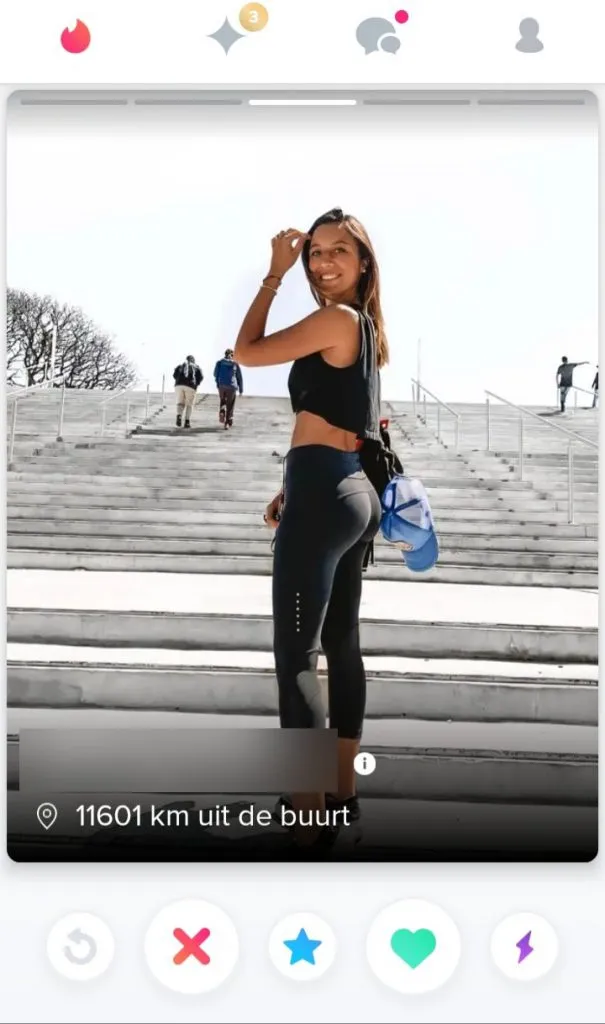Tap the rewind button

pos(80,946)
